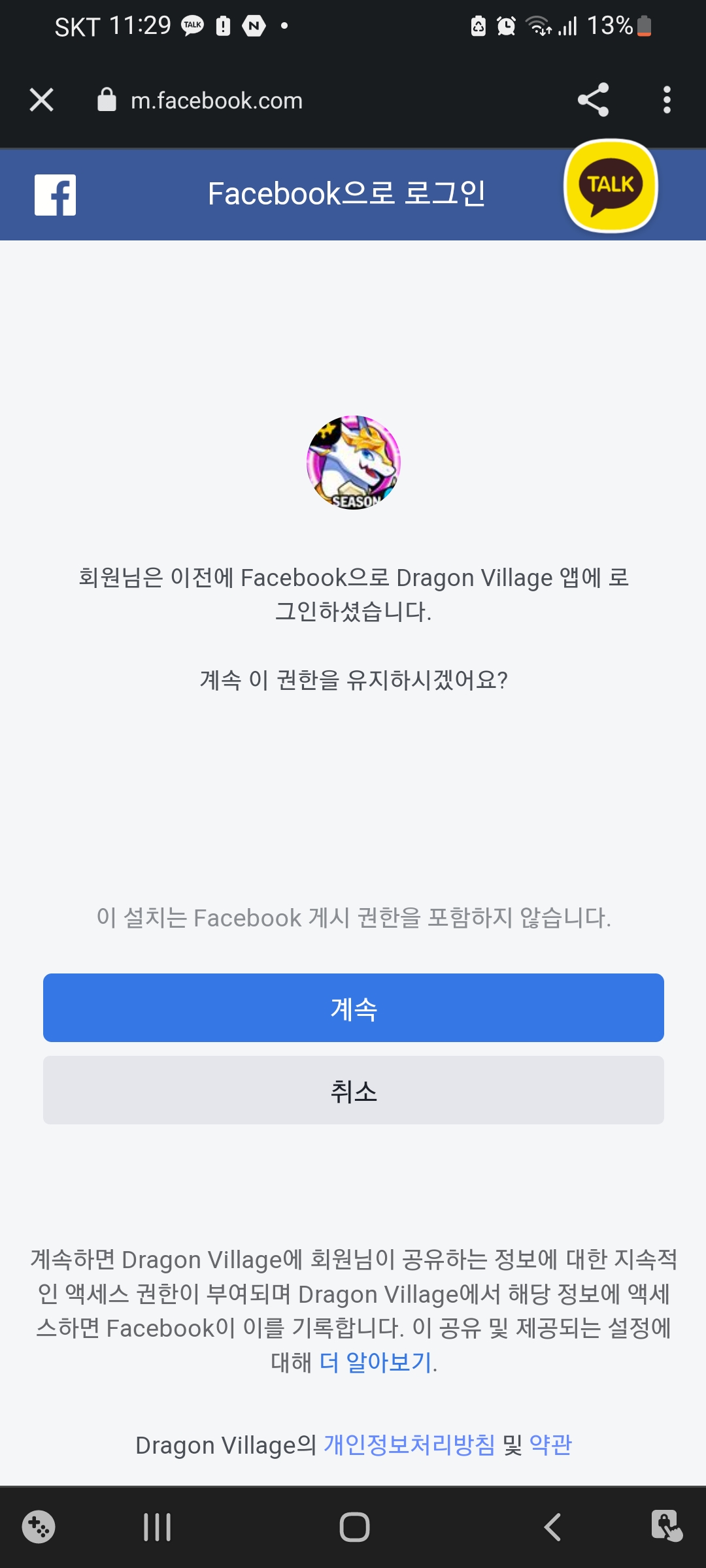Open the browser overflow menu

pos(667,100)
